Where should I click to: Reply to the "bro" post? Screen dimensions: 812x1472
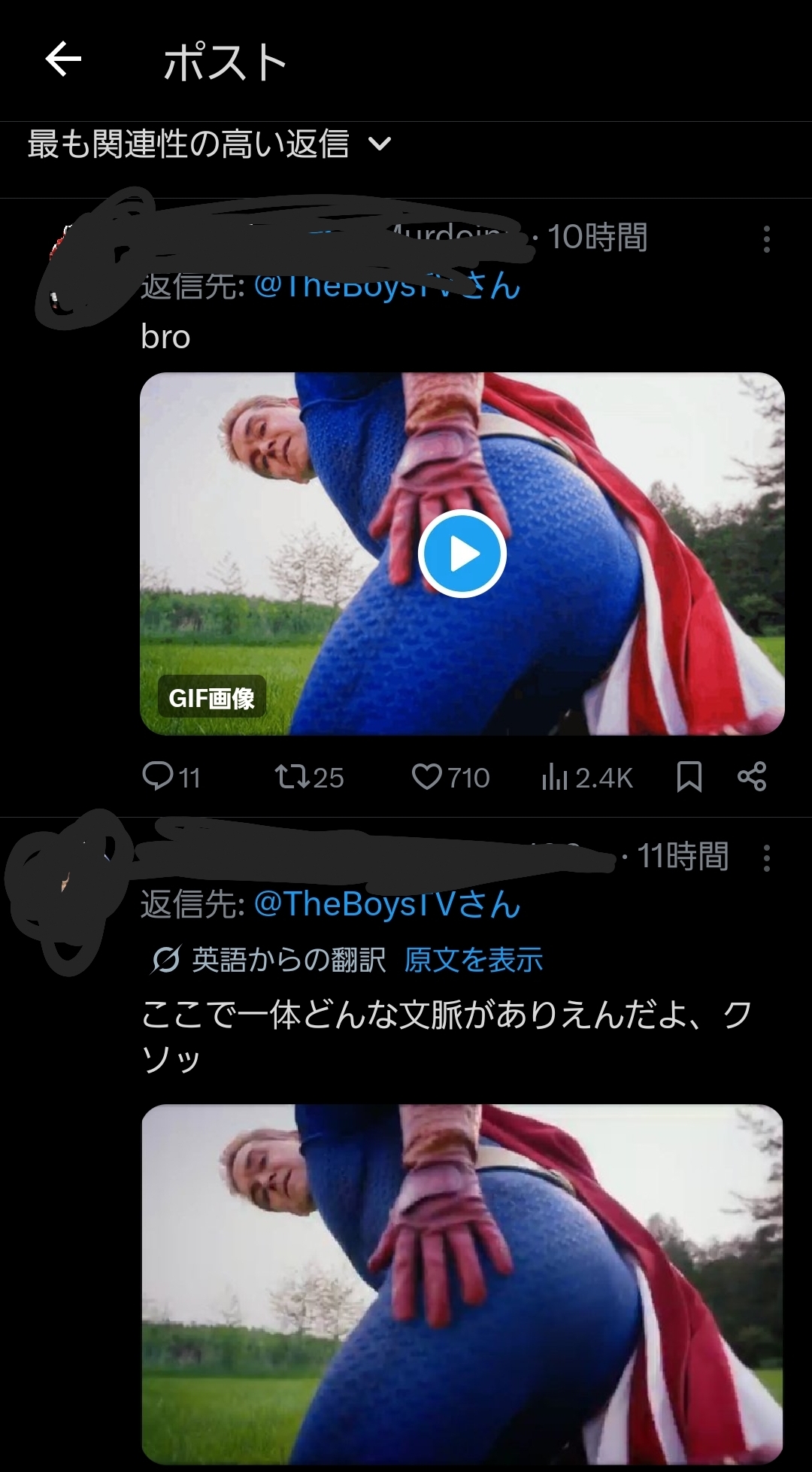(x=159, y=776)
